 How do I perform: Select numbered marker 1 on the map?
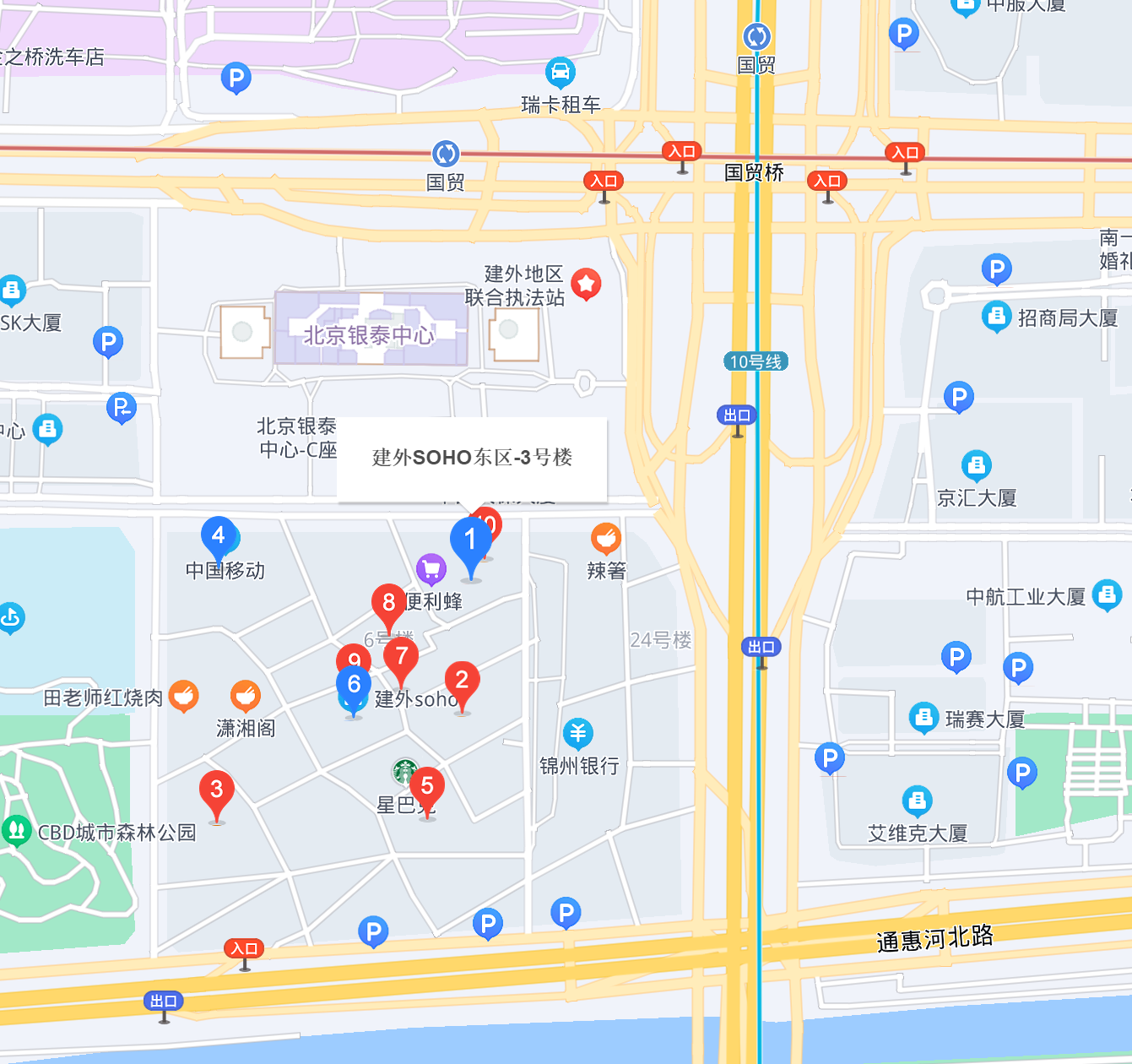coord(471,540)
